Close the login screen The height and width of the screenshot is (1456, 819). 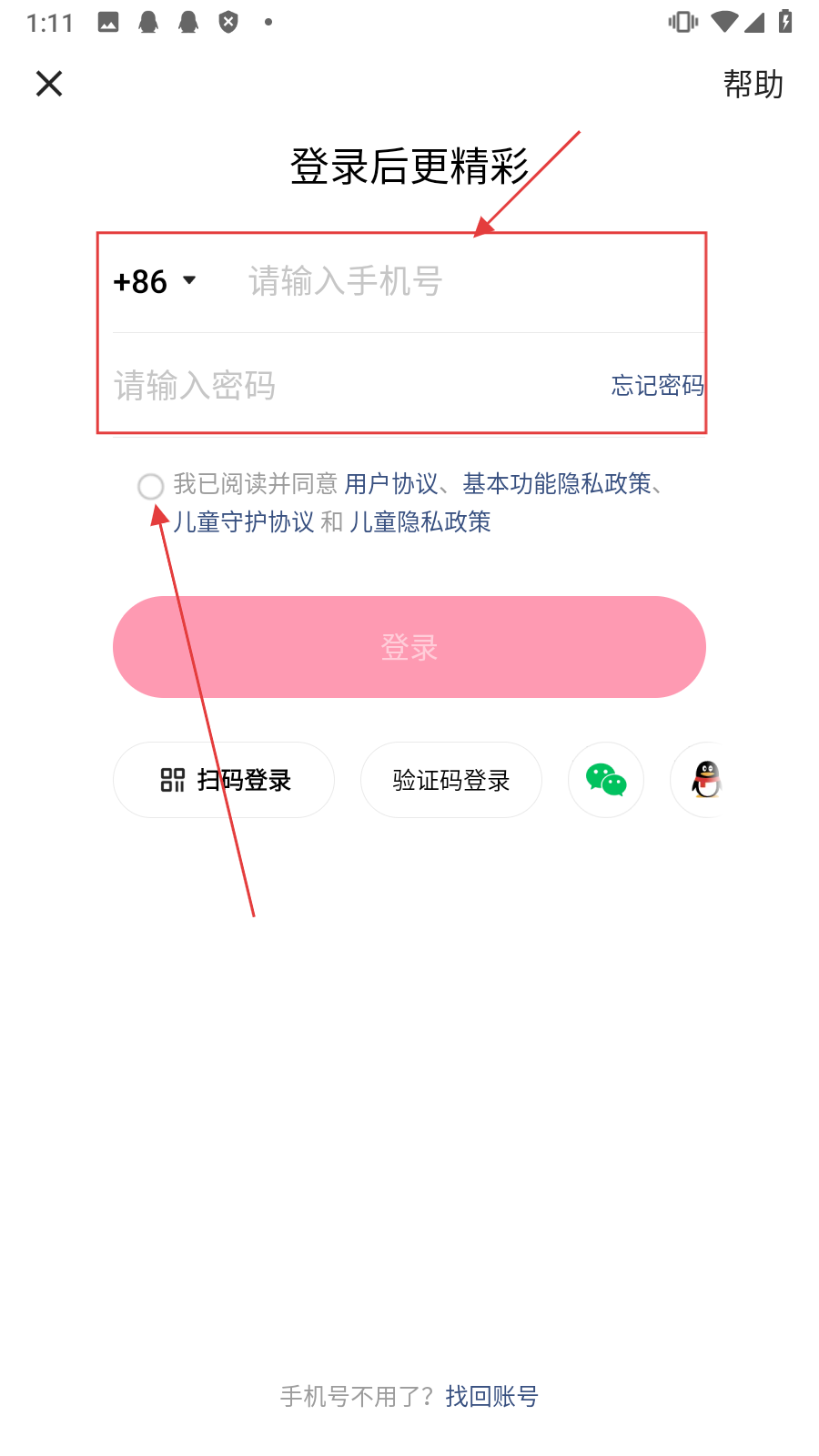pyautogui.click(x=49, y=84)
